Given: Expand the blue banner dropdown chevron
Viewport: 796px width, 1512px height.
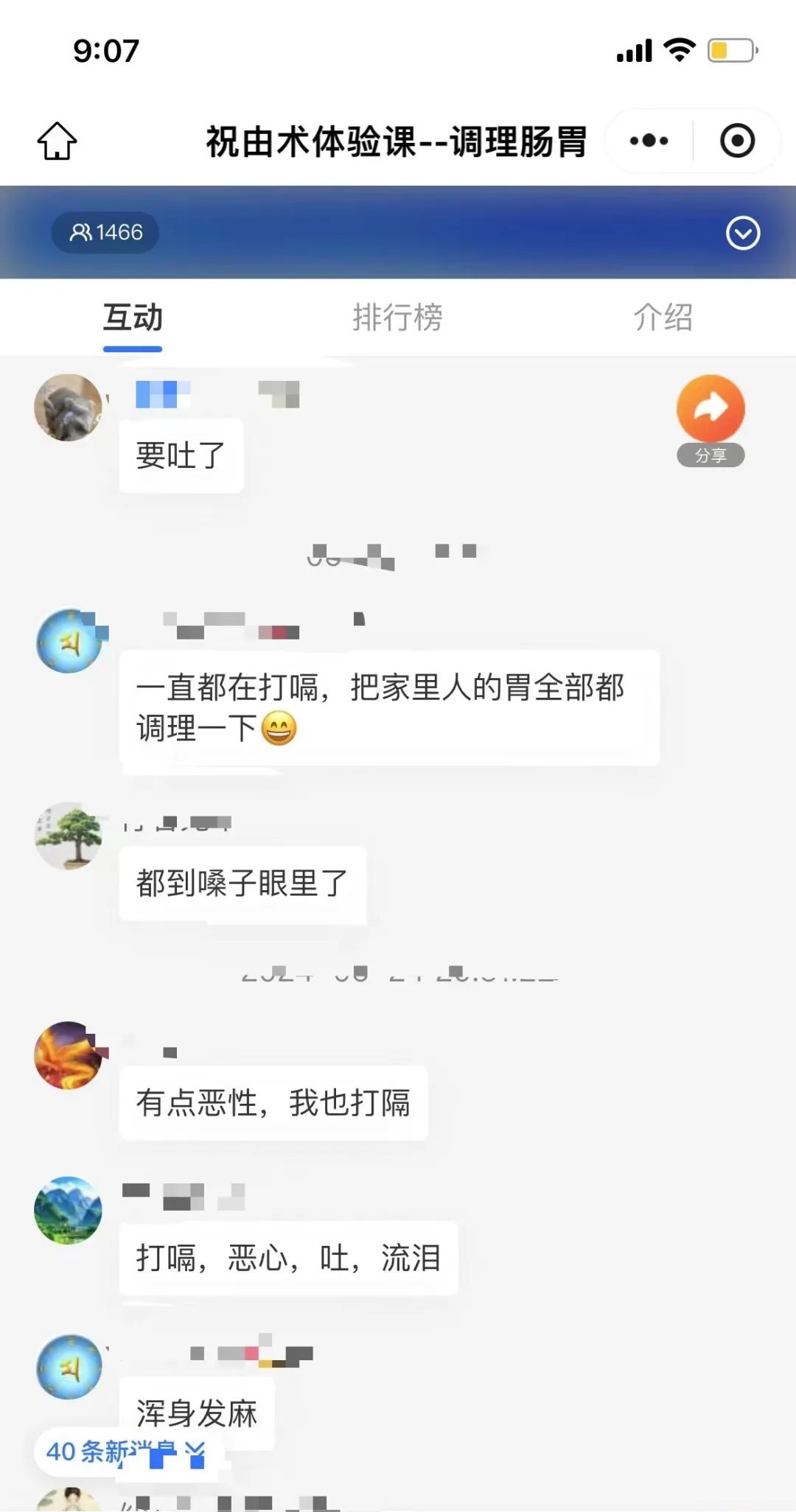Looking at the screenshot, I should [x=742, y=234].
